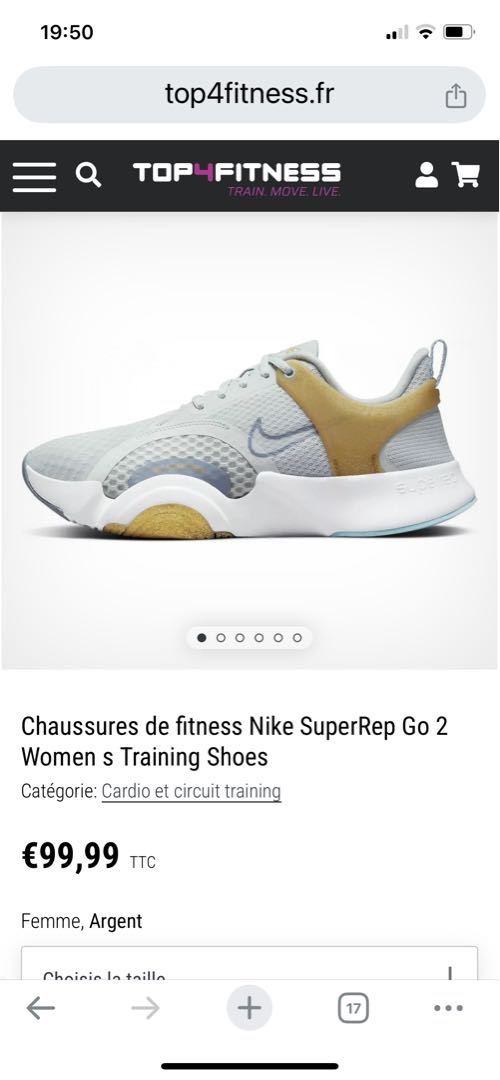The width and height of the screenshot is (500, 1080).
Task: Open the tab switcher showing 17 tabs
Action: click(x=353, y=1008)
